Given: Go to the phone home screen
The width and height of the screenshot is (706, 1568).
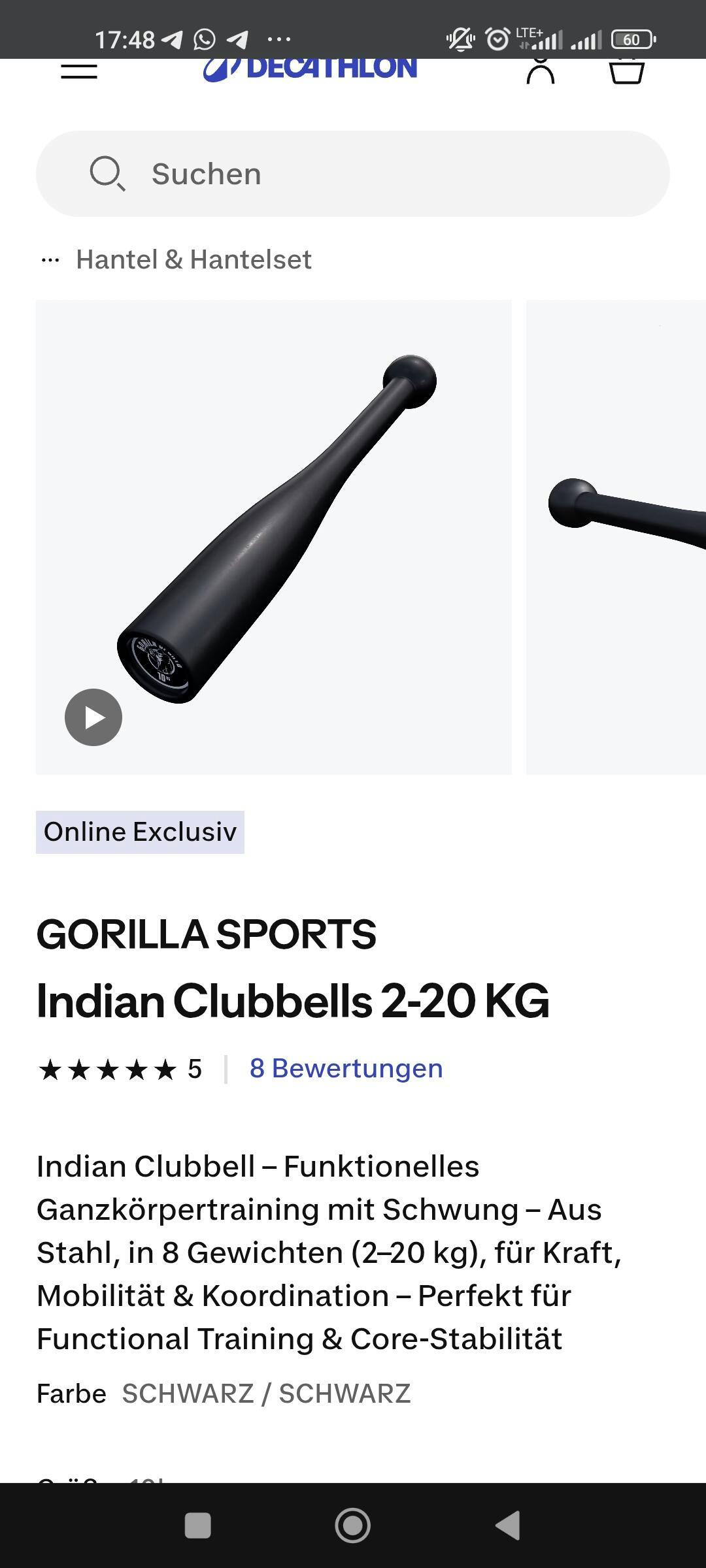Looking at the screenshot, I should point(353,1526).
